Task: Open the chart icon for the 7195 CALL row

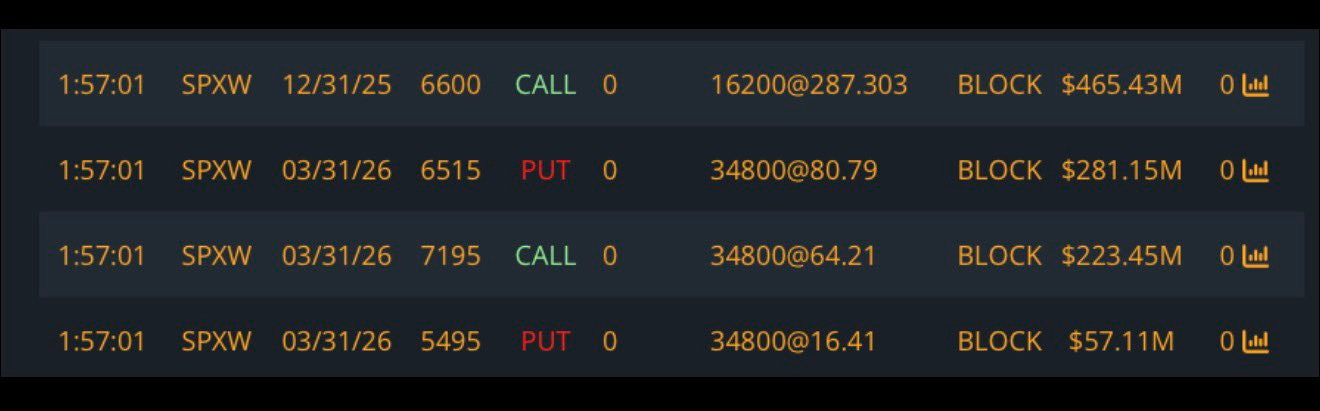Action: (x=1255, y=256)
